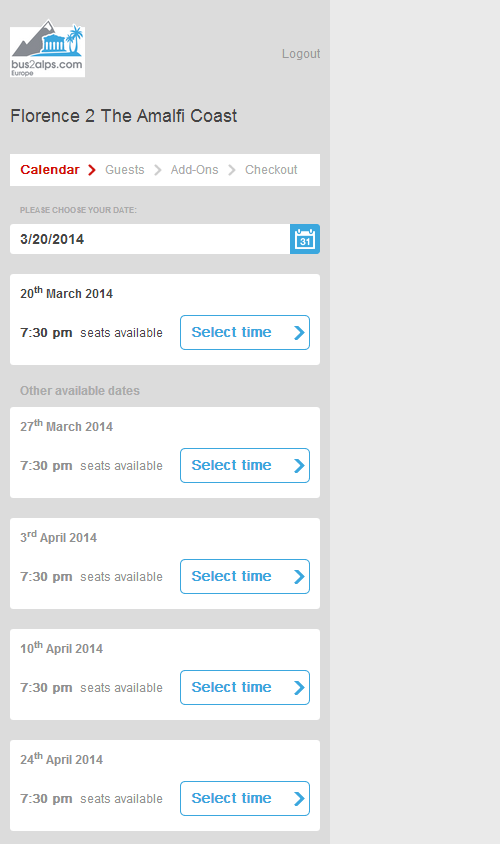Tap the Logout link
This screenshot has width=500, height=844.
tap(301, 54)
